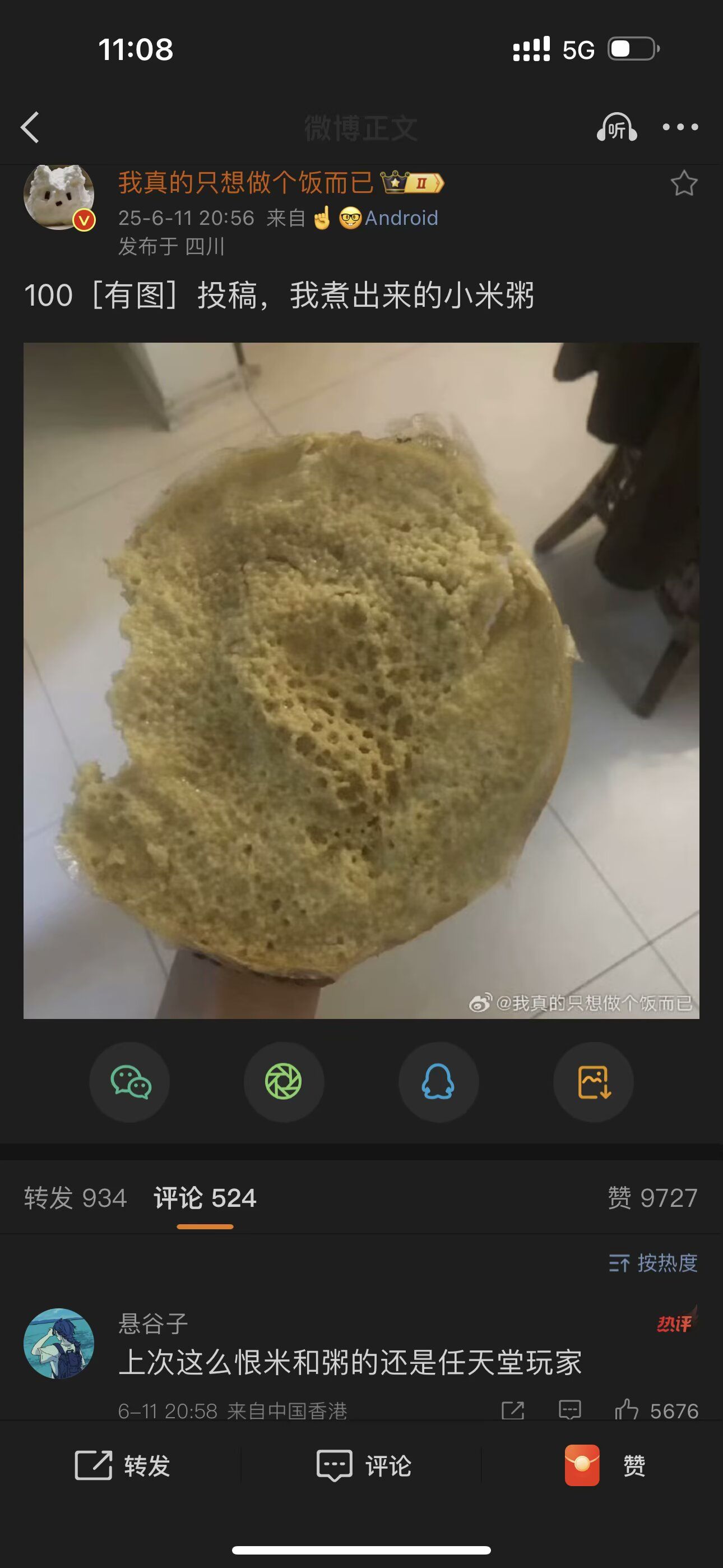
Task: Repost using the bottom 转发 button
Action: point(122,1465)
